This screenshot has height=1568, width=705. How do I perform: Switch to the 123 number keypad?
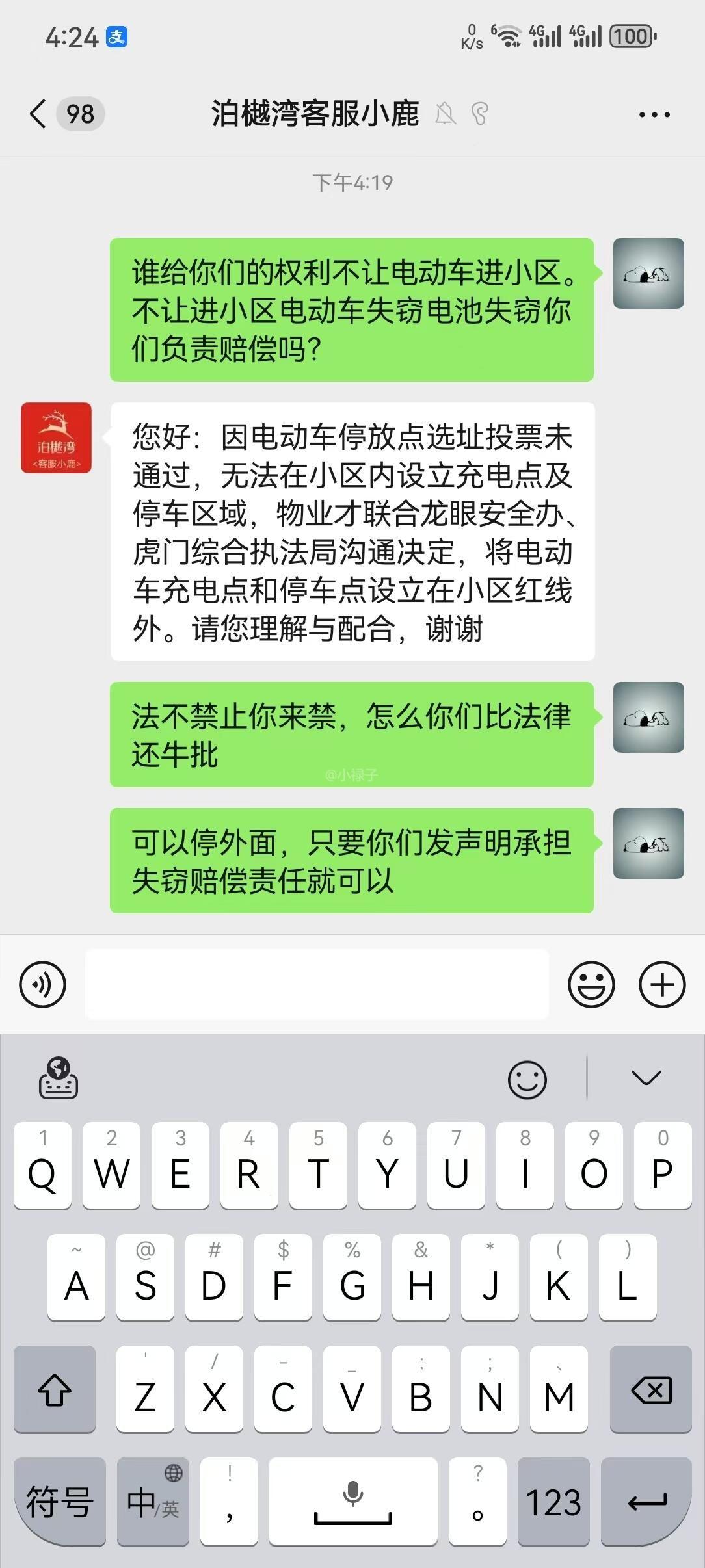tap(553, 1502)
